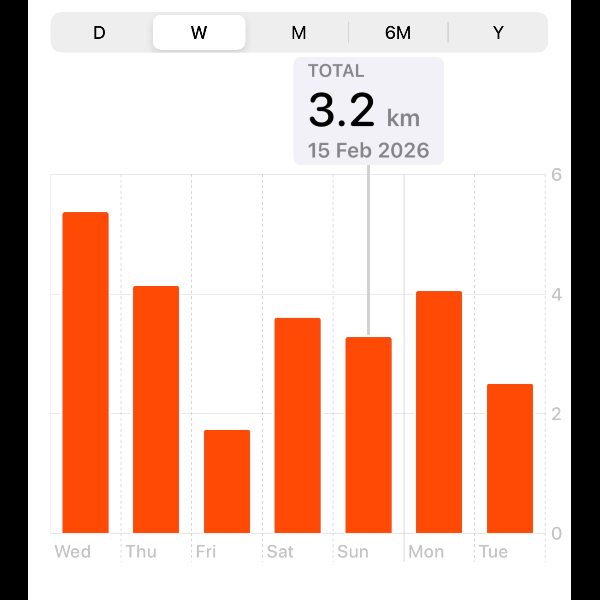Select the W weekly range
The image size is (600, 600).
coord(199,32)
